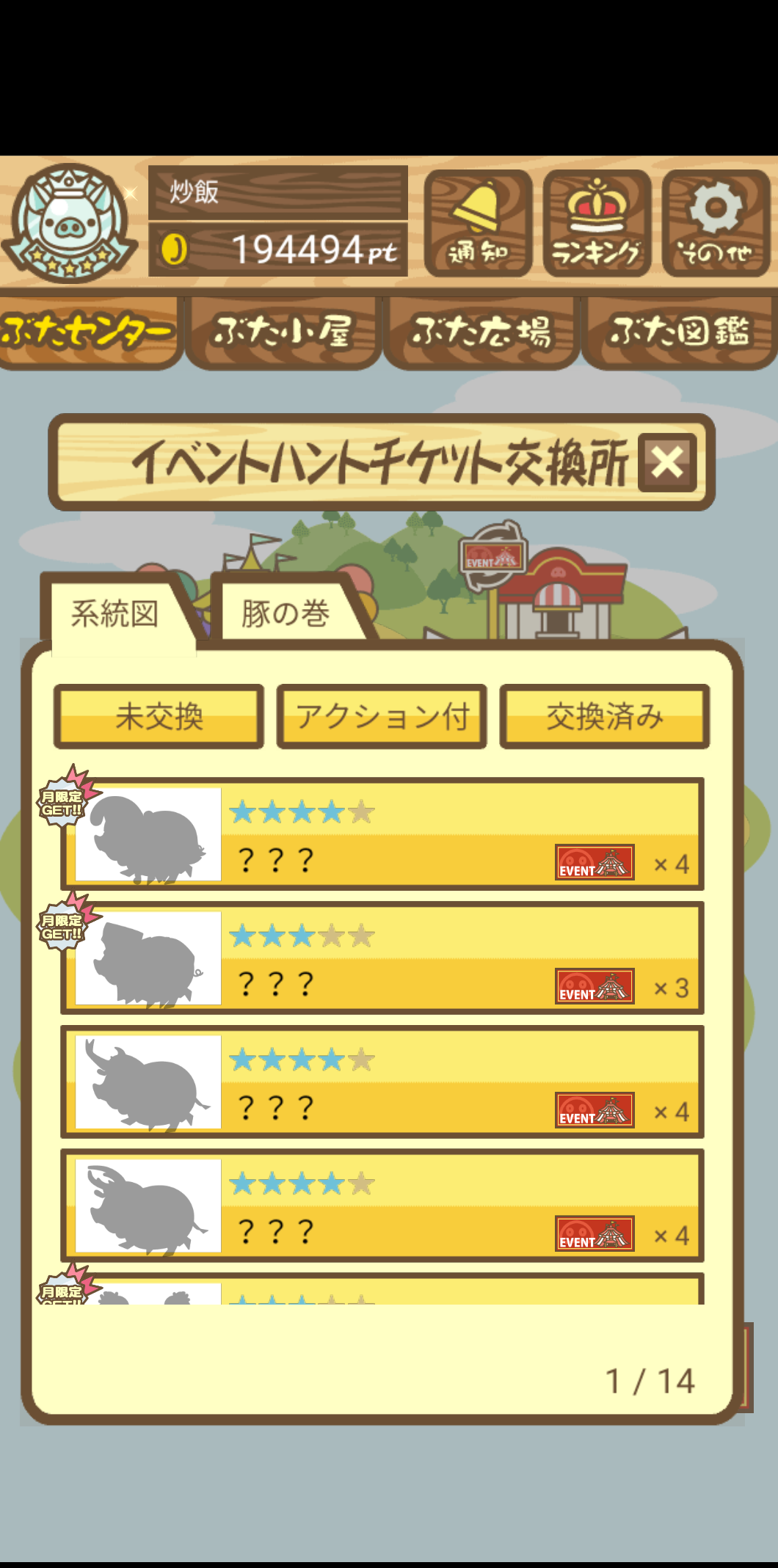Select the three-star ??? pig costing ×3
The width and height of the screenshot is (778, 1568).
(382, 958)
